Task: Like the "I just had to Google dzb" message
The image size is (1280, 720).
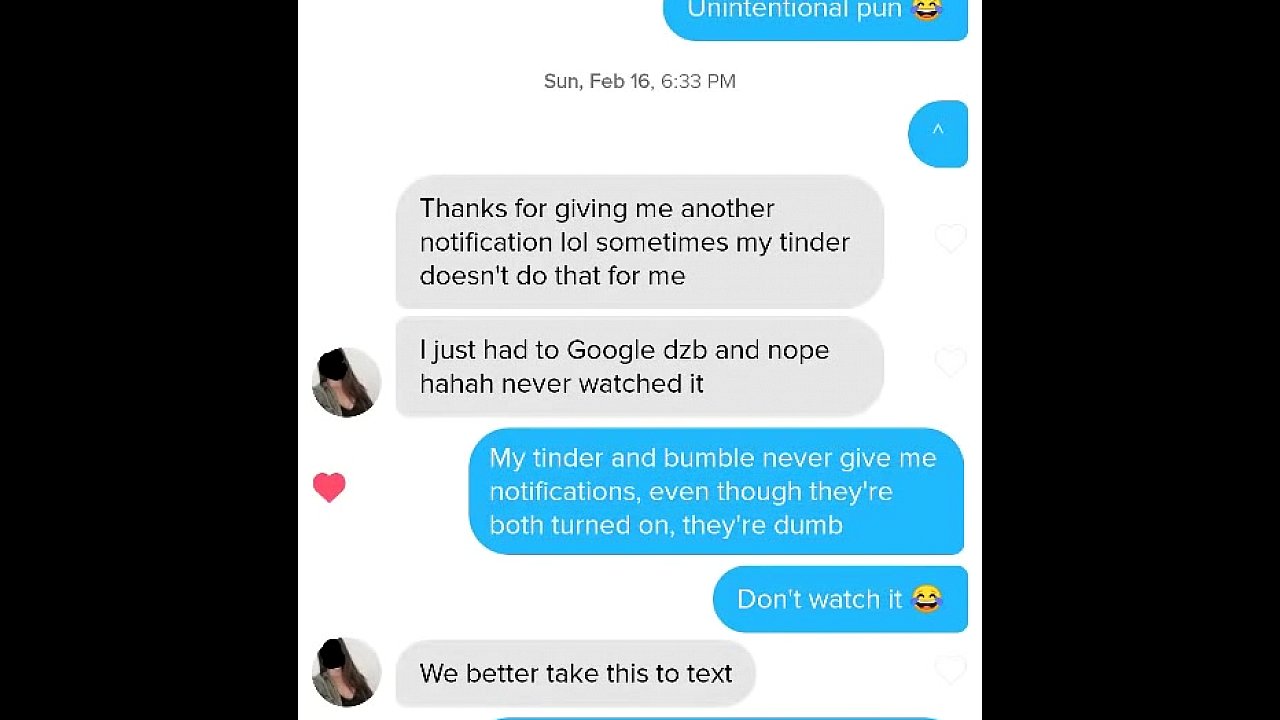Action: (950, 363)
